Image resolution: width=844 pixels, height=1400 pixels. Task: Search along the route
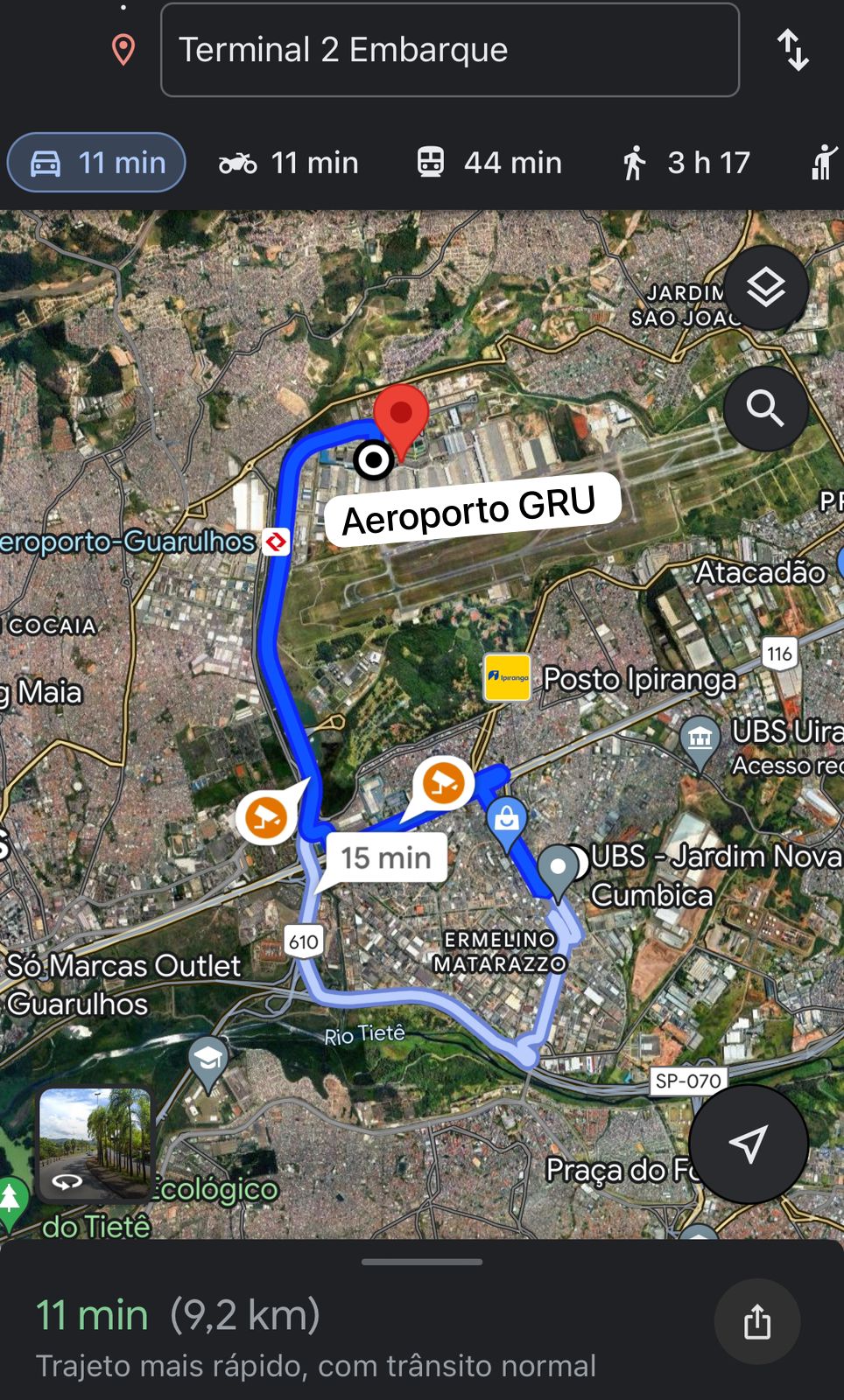pos(765,409)
